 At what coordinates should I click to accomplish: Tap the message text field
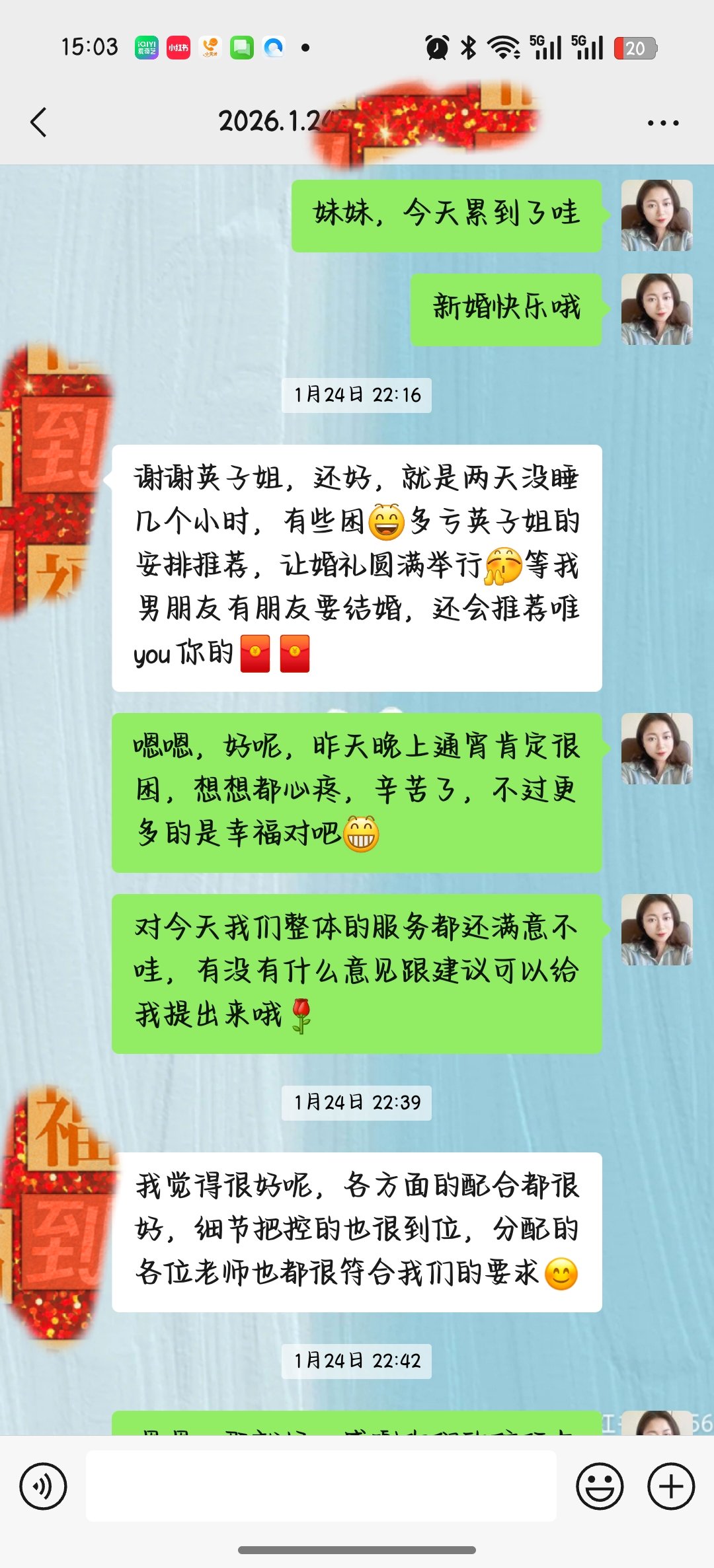[321, 1486]
